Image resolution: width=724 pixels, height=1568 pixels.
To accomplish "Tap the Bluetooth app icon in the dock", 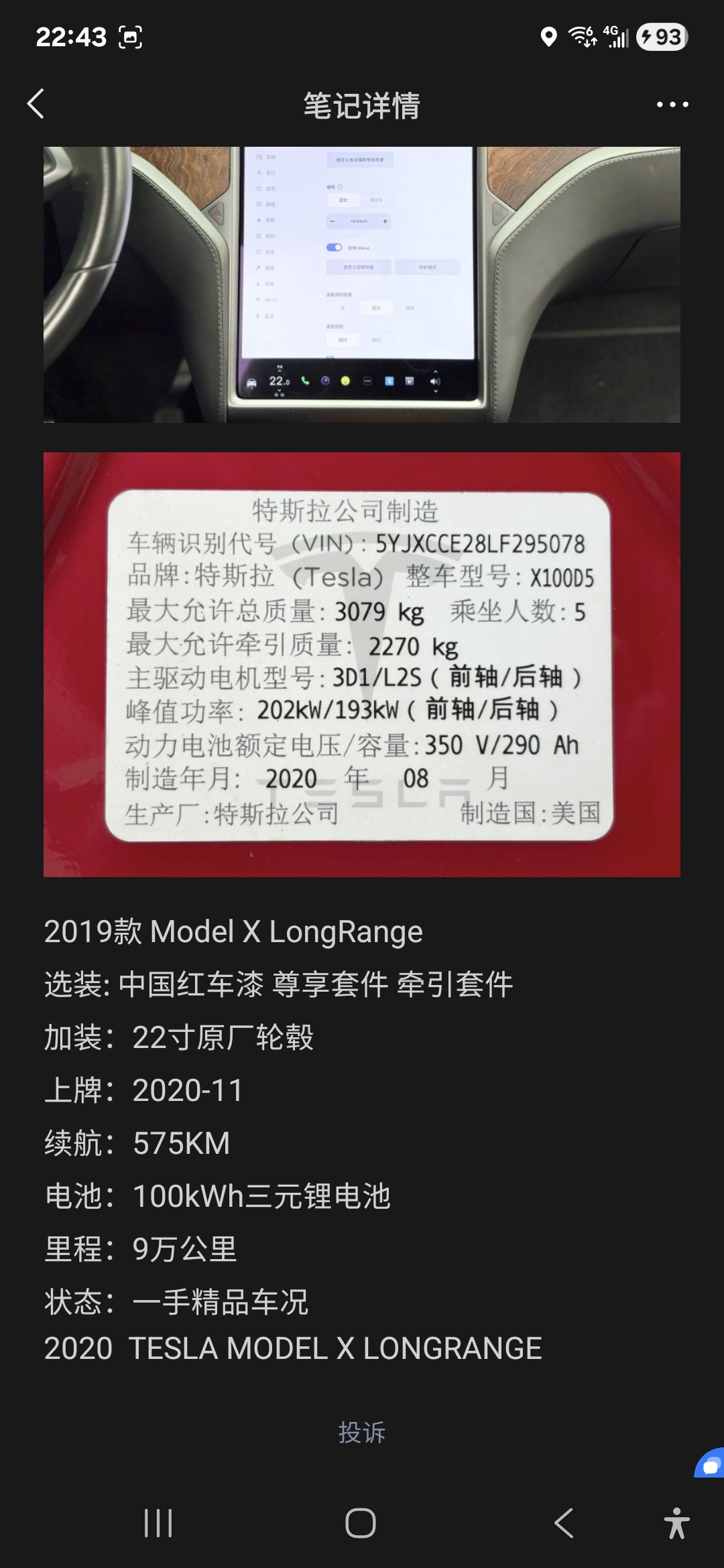I will [x=389, y=381].
